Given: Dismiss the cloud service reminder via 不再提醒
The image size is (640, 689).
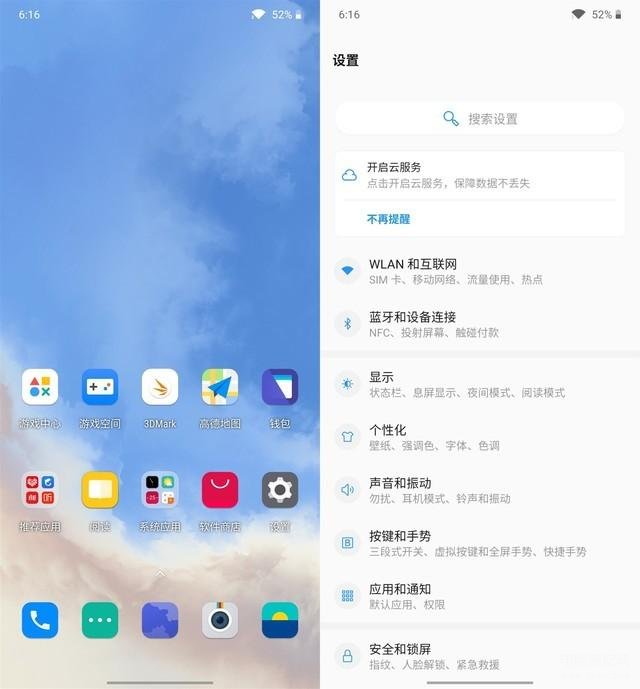Looking at the screenshot, I should 388,219.
